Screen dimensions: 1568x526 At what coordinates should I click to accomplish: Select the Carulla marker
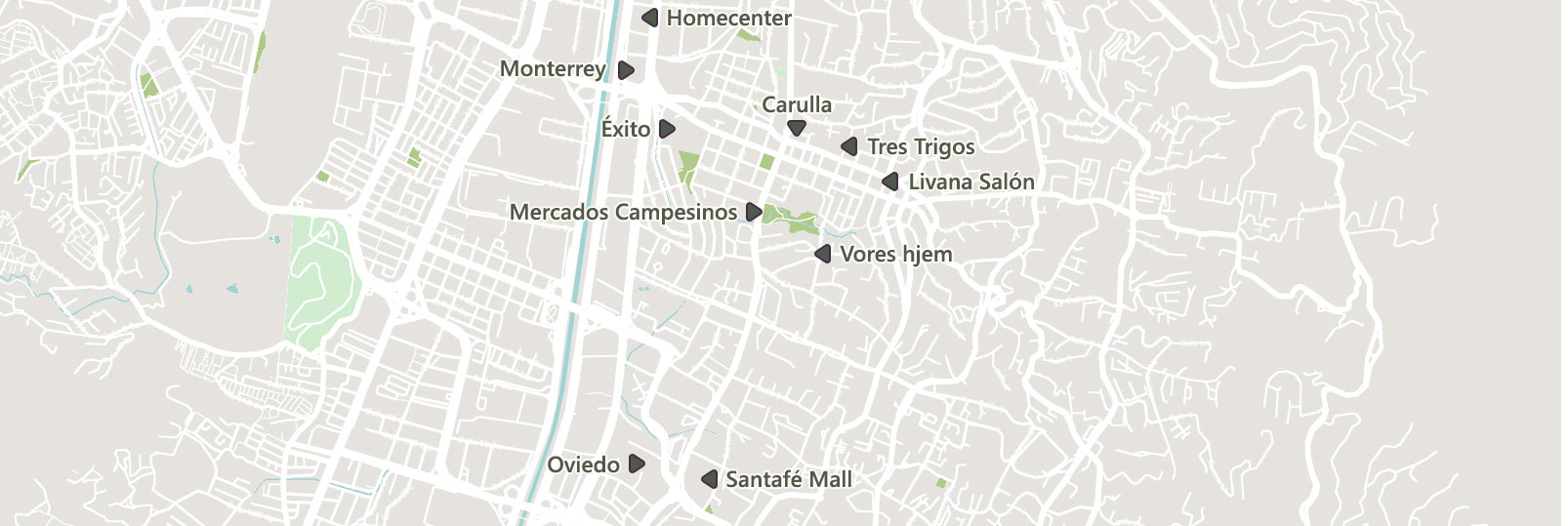click(x=797, y=128)
